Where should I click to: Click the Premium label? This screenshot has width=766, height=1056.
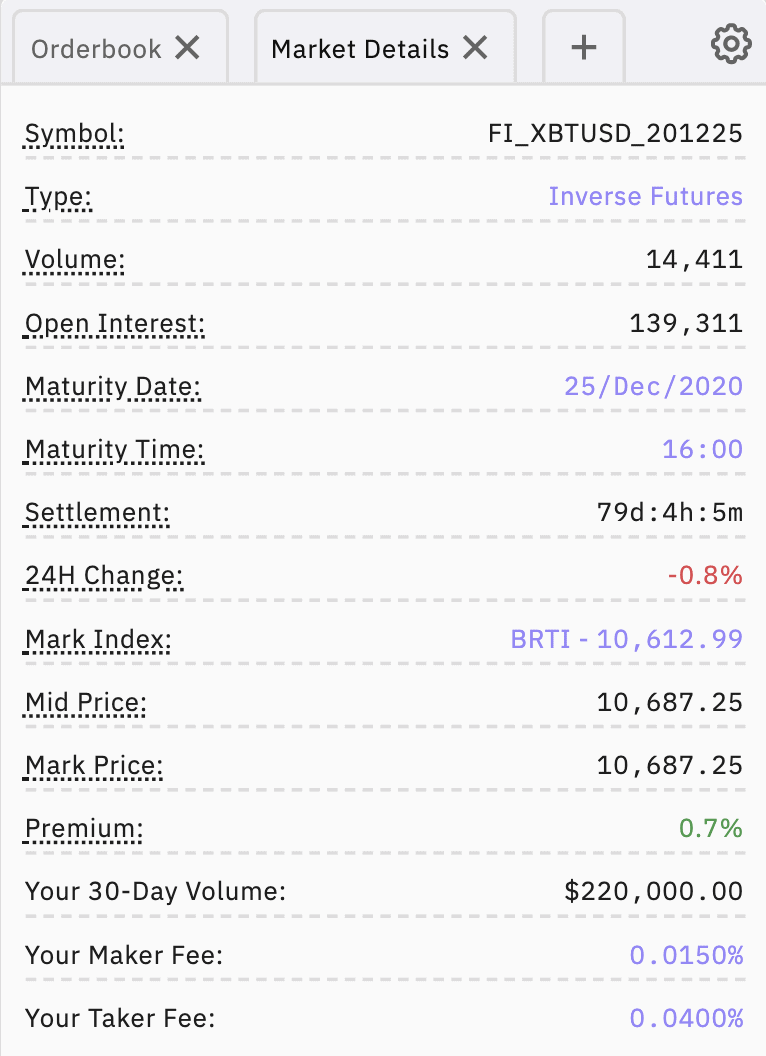click(x=82, y=829)
